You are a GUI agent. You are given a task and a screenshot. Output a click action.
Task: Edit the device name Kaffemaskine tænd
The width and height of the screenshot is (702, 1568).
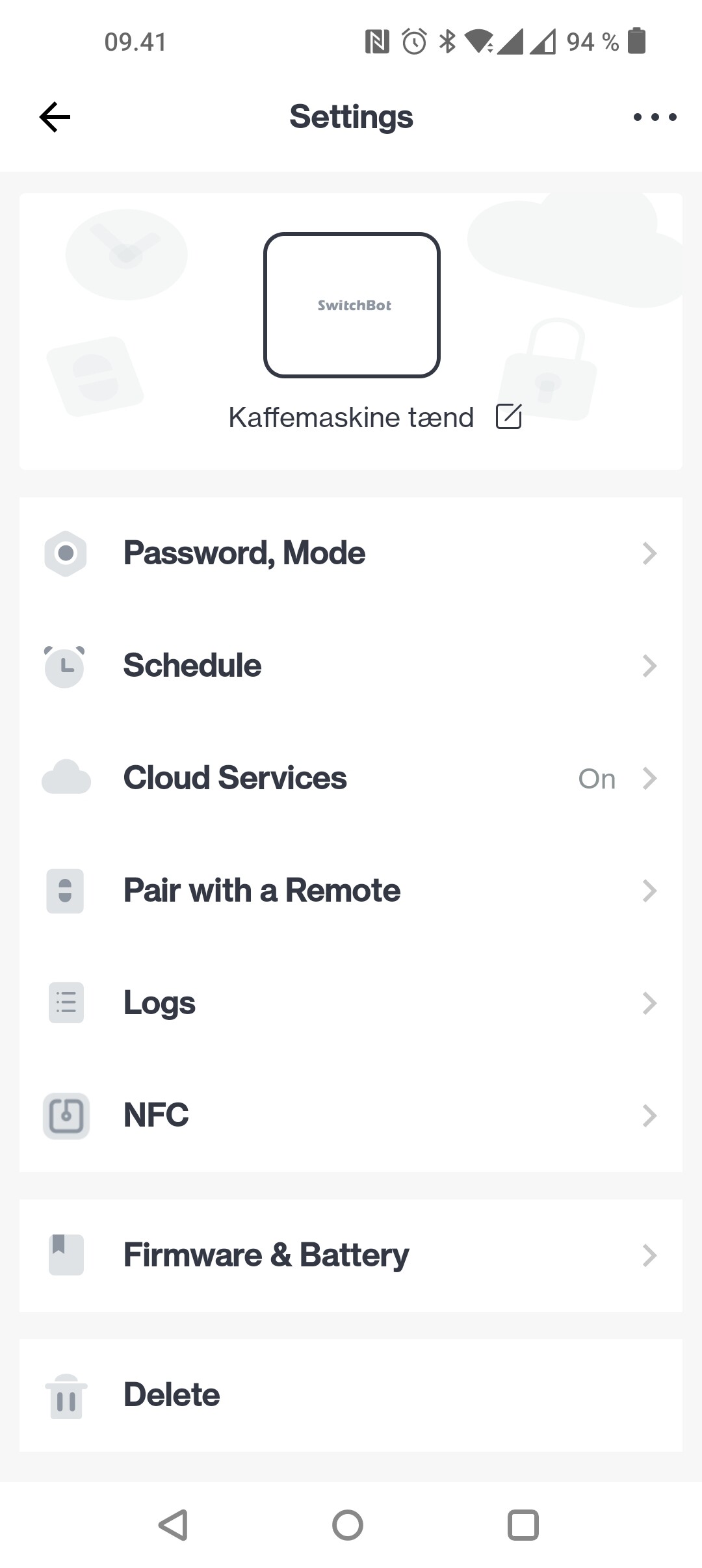pyautogui.click(x=508, y=417)
